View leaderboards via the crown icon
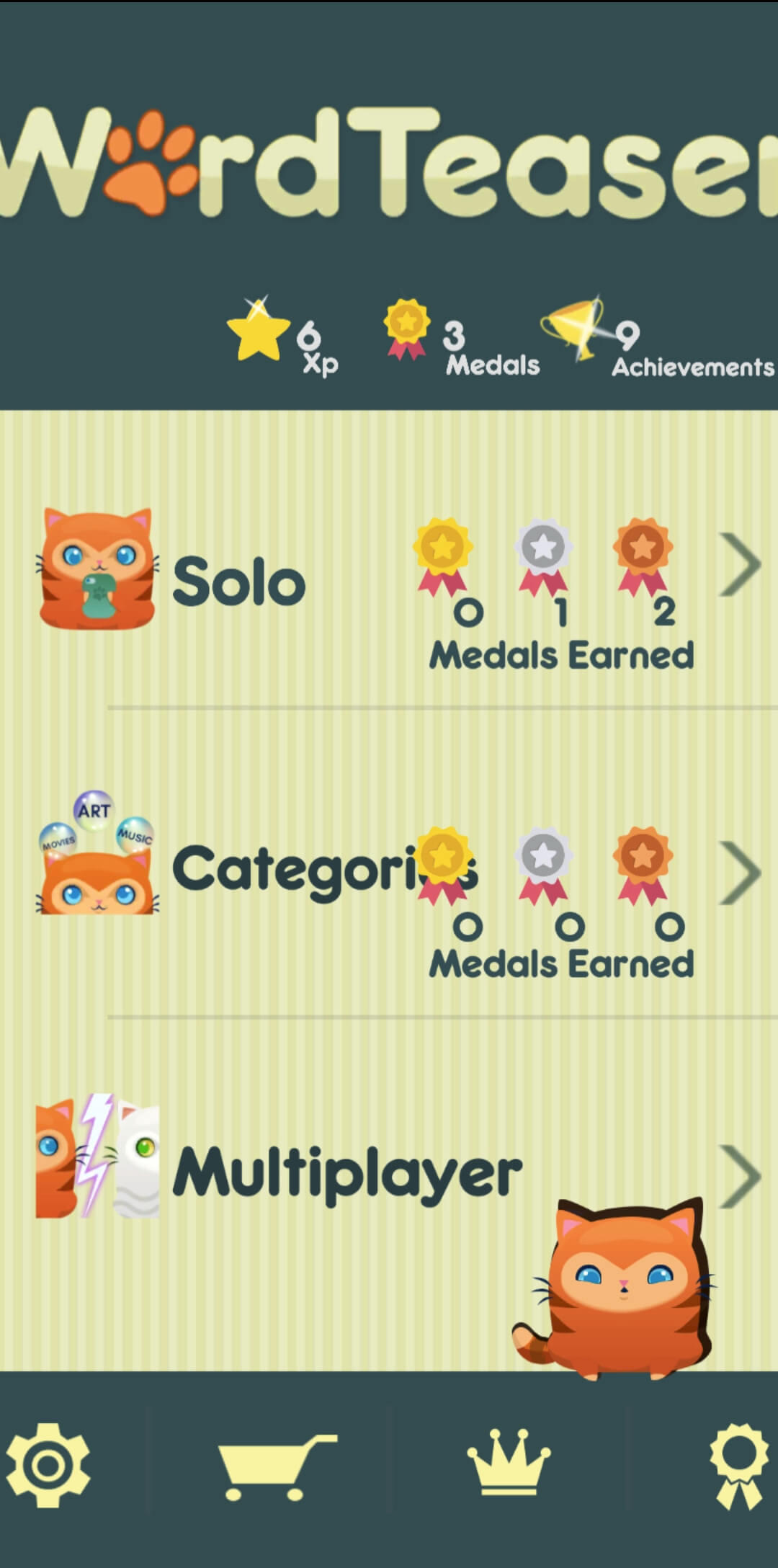 pyautogui.click(x=509, y=1464)
